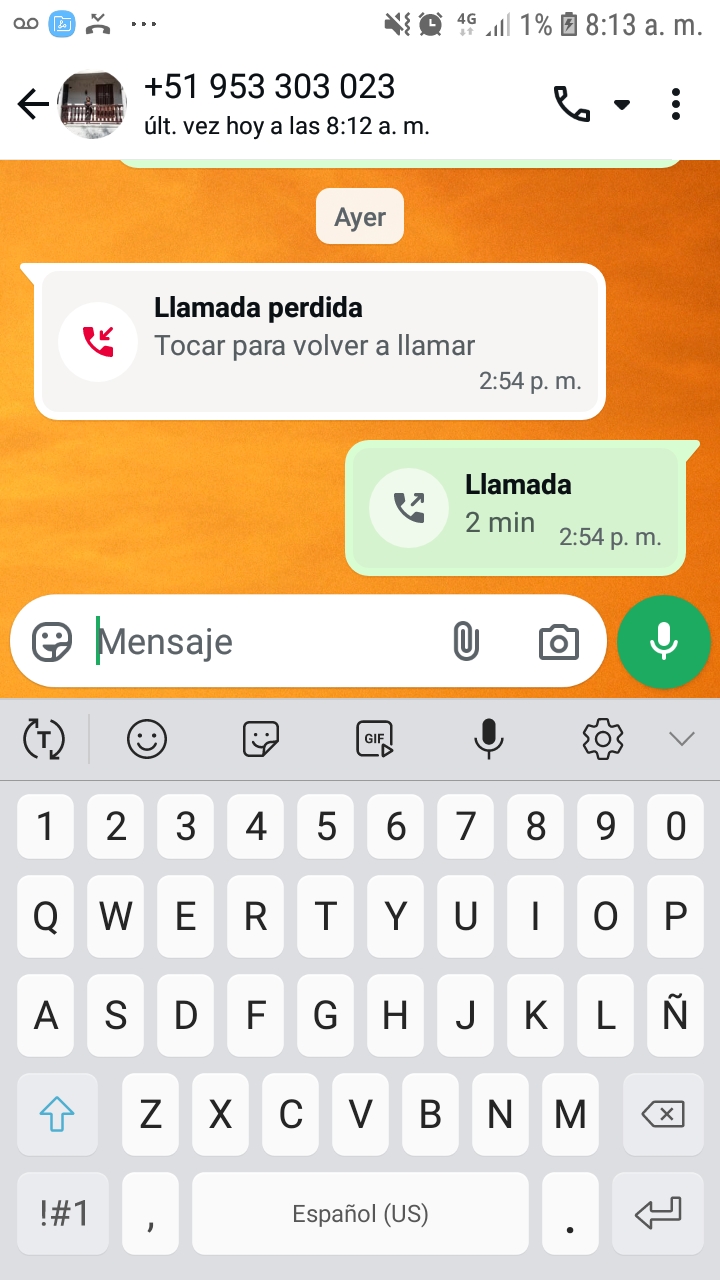This screenshot has height=1280, width=720.
Task: Open the keyboard GIF panel
Action: (375, 739)
